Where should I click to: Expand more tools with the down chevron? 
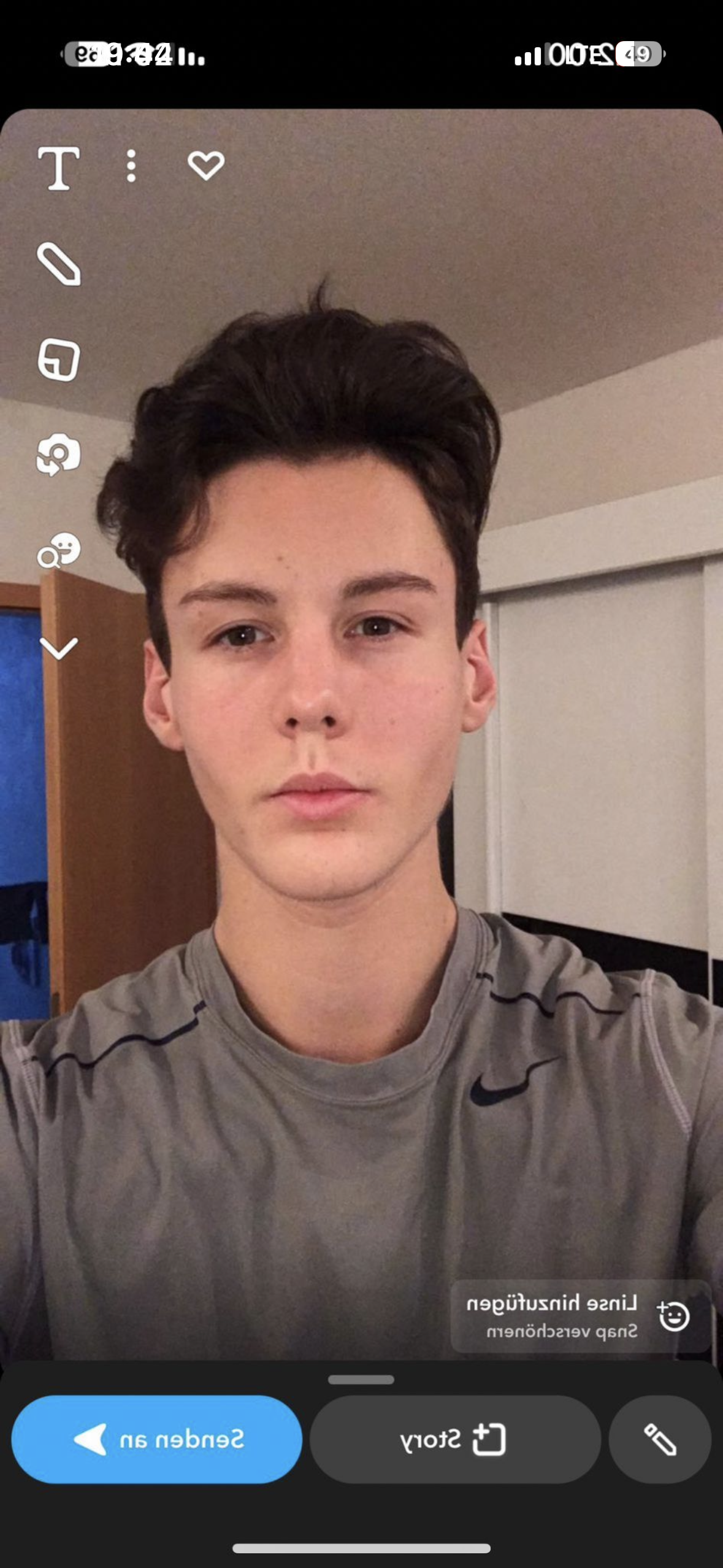coord(59,648)
